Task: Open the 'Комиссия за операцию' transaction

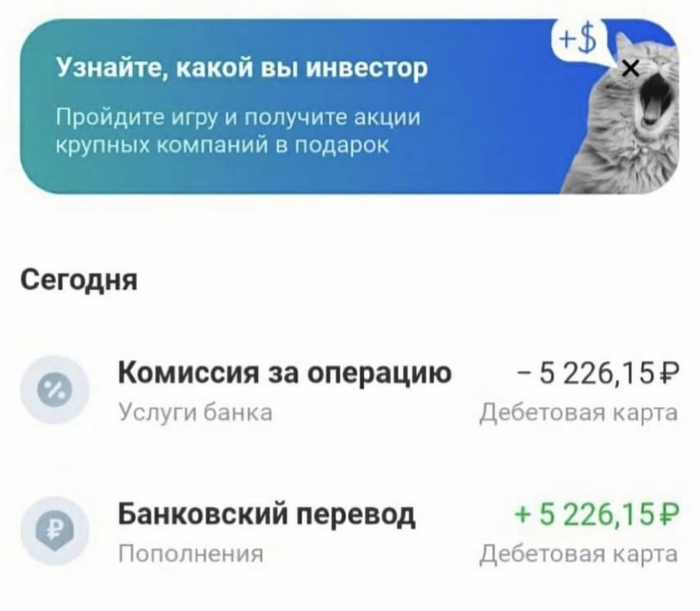Action: pos(350,390)
